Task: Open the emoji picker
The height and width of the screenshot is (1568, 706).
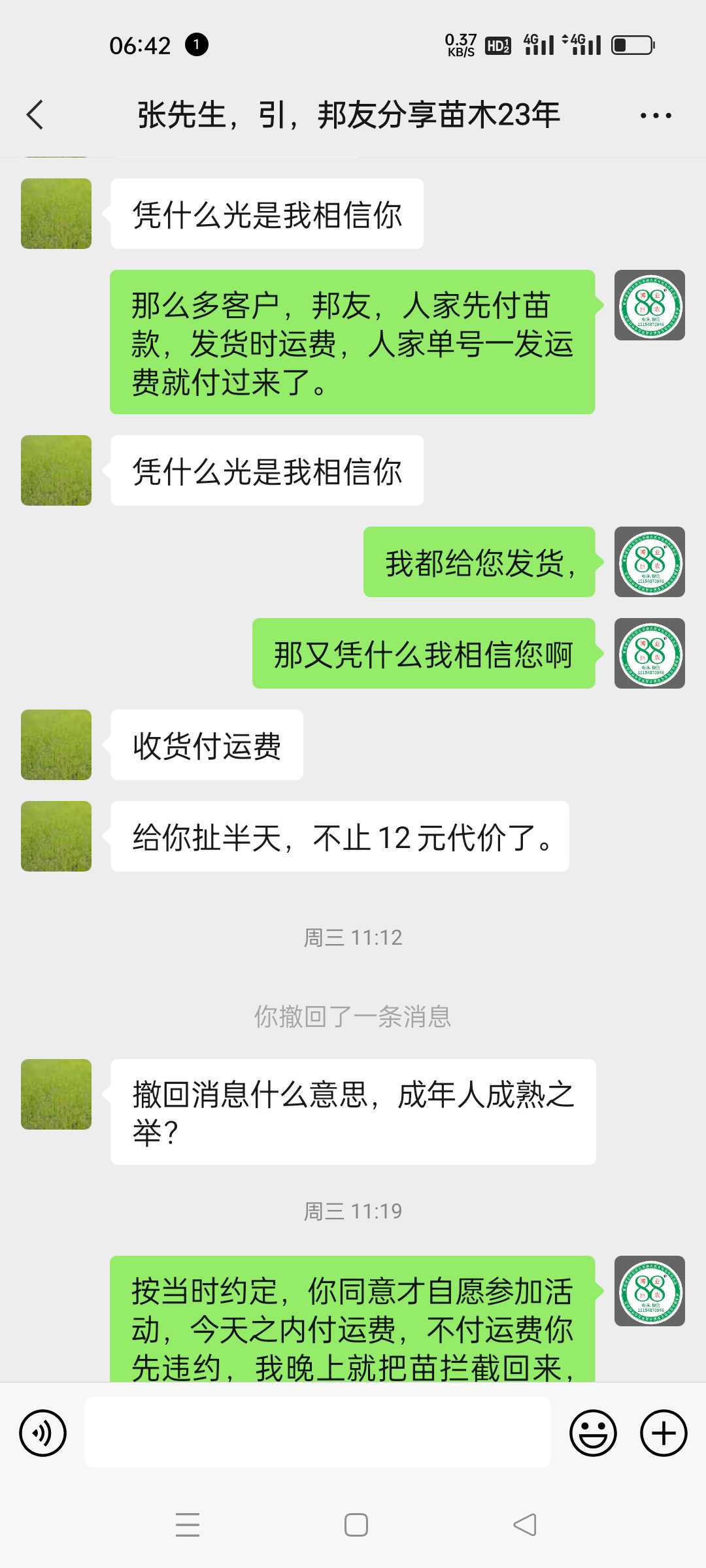Action: click(x=593, y=1433)
